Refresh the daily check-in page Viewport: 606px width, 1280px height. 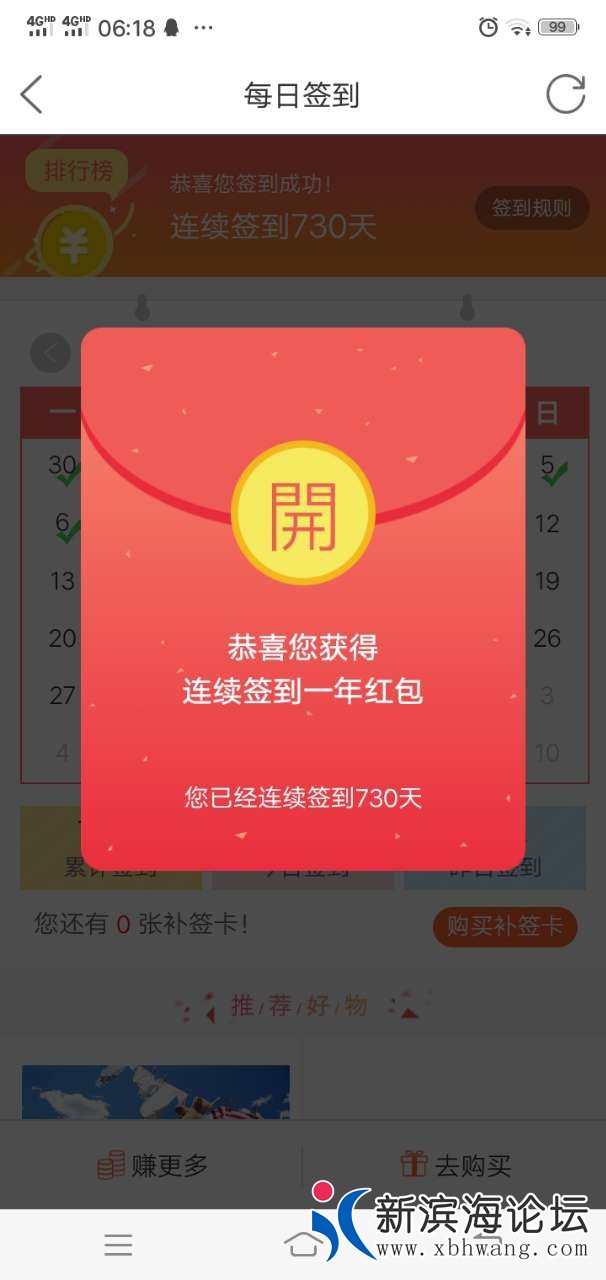(565, 95)
